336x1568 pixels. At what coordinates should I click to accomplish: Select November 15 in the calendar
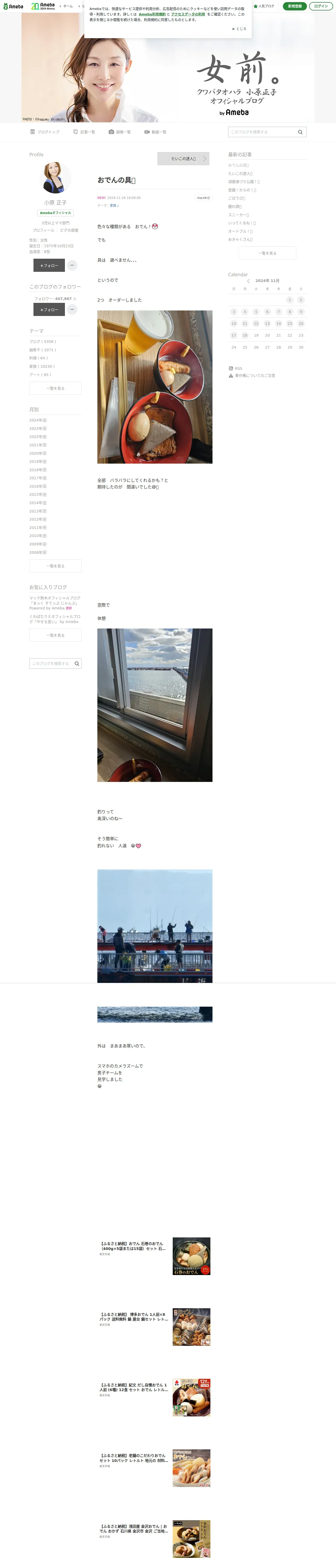(290, 323)
